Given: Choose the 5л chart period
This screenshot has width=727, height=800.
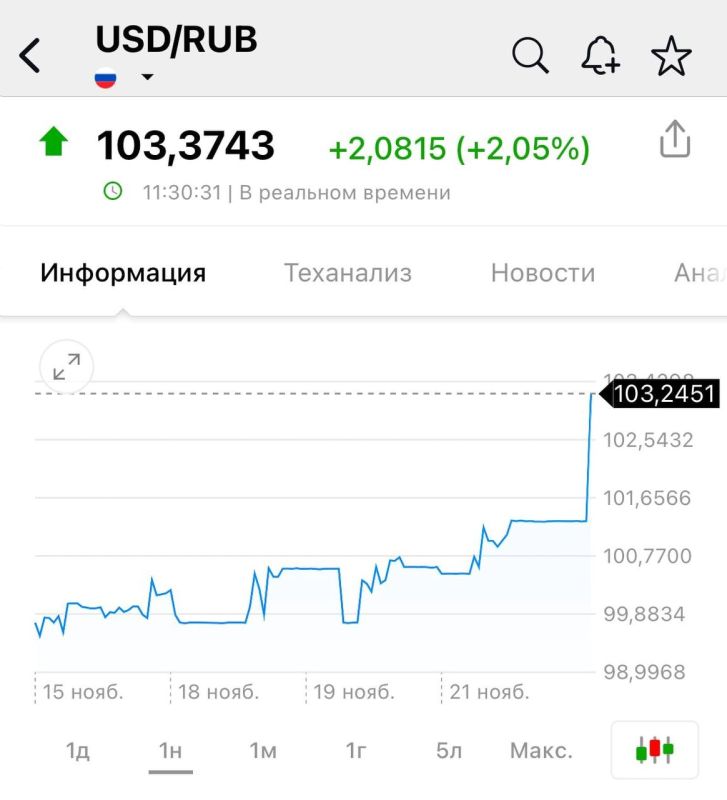Looking at the screenshot, I should 447,748.
